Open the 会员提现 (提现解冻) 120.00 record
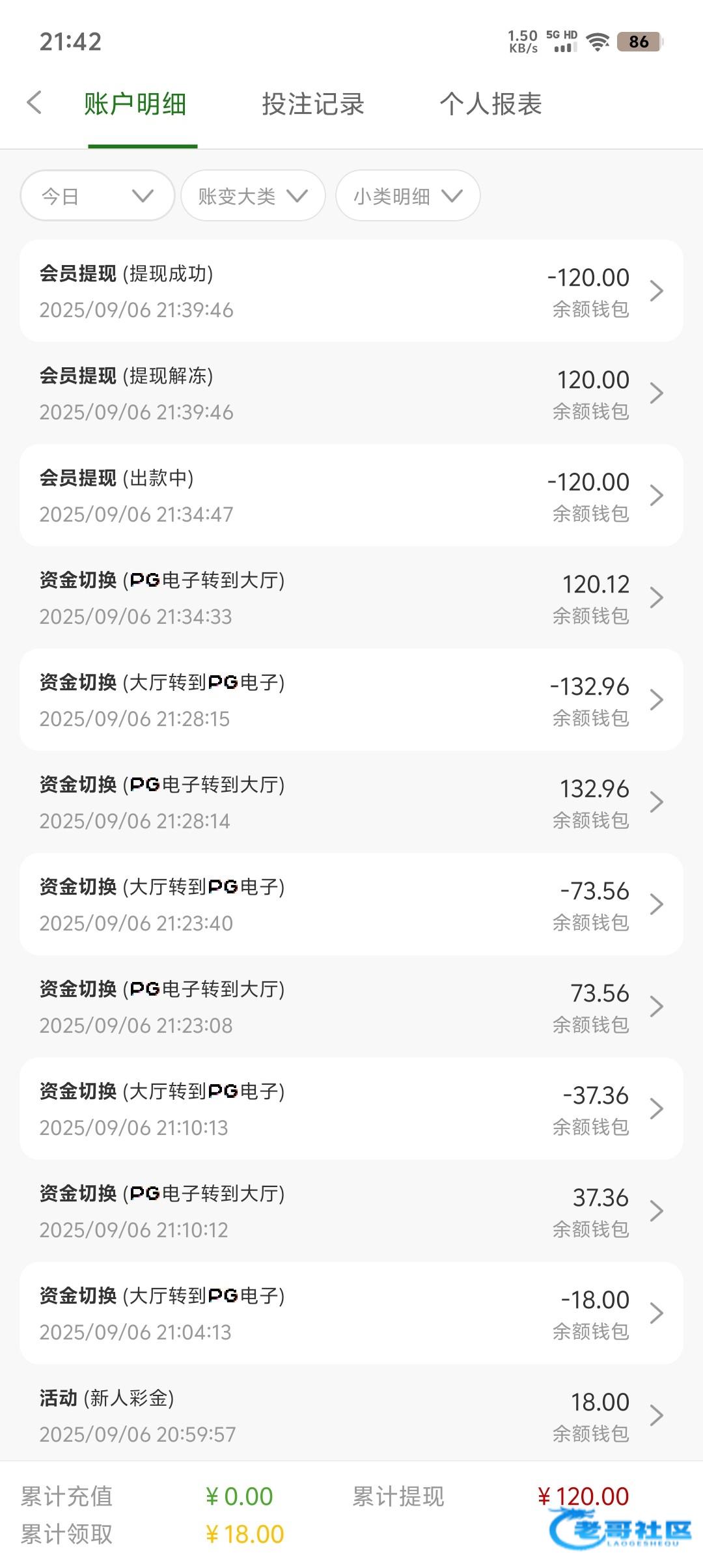703x1568 pixels. 351,393
